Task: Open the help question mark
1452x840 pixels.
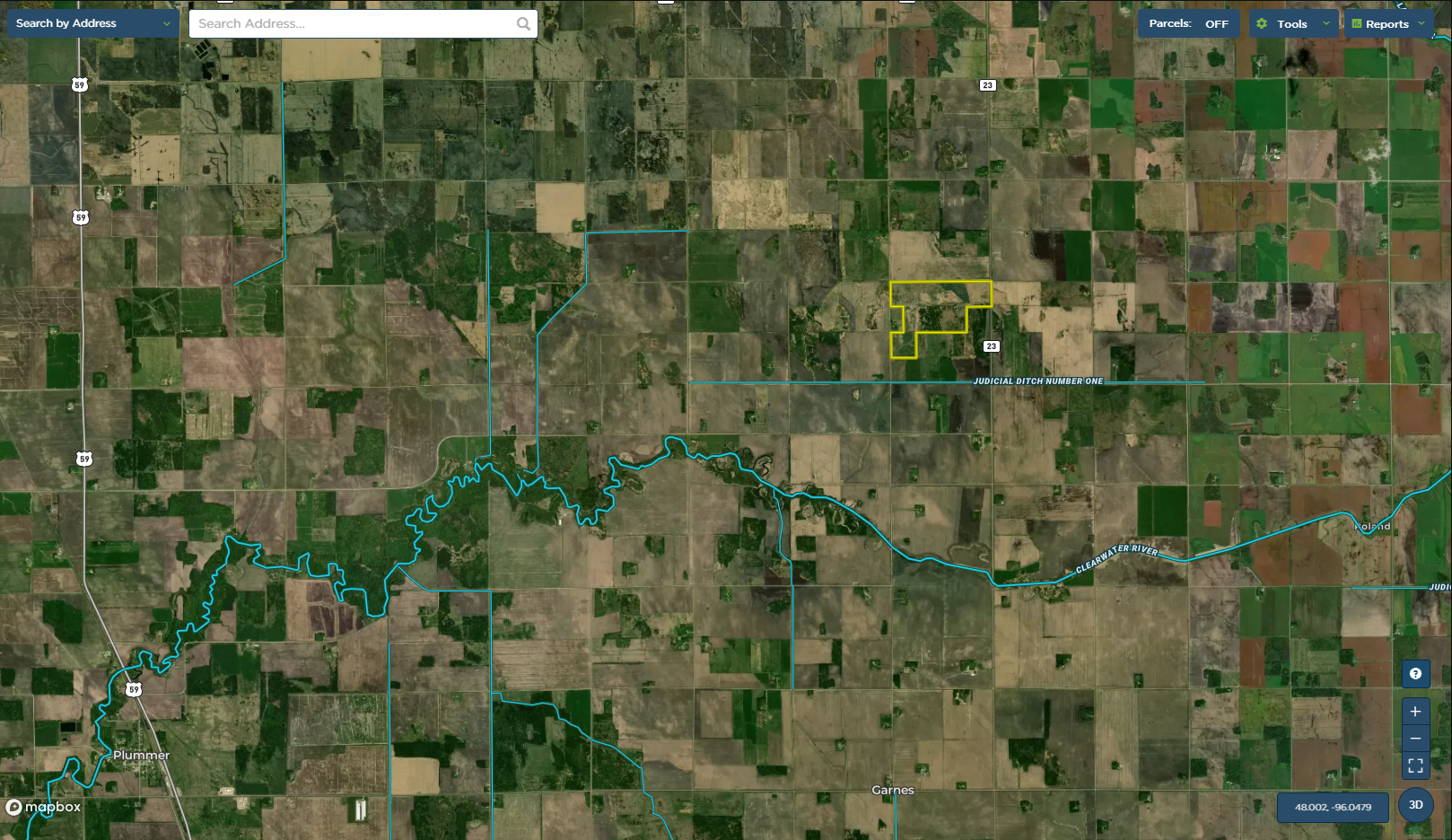Action: (x=1415, y=674)
